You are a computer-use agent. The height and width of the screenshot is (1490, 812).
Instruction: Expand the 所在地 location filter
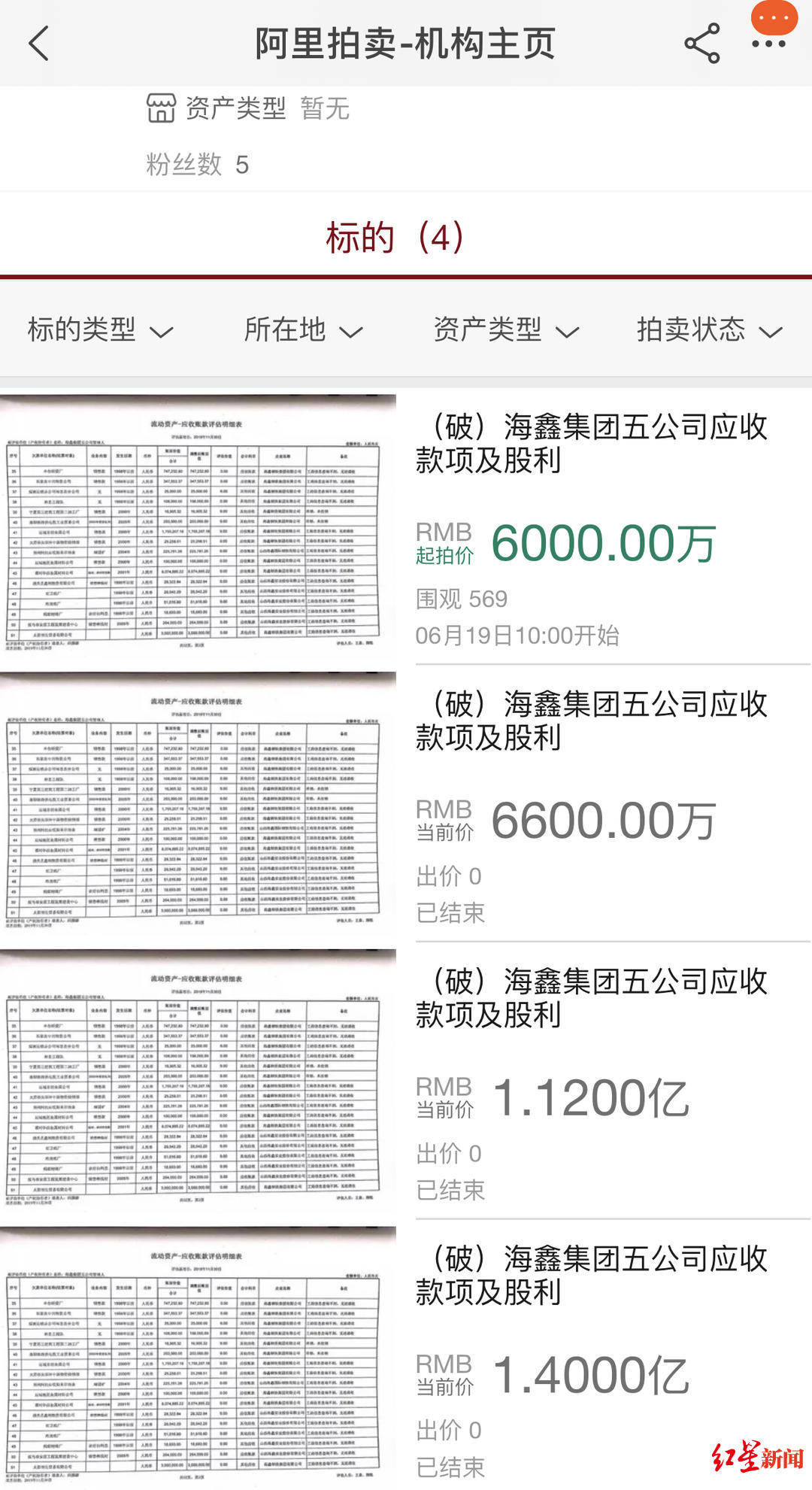point(303,329)
